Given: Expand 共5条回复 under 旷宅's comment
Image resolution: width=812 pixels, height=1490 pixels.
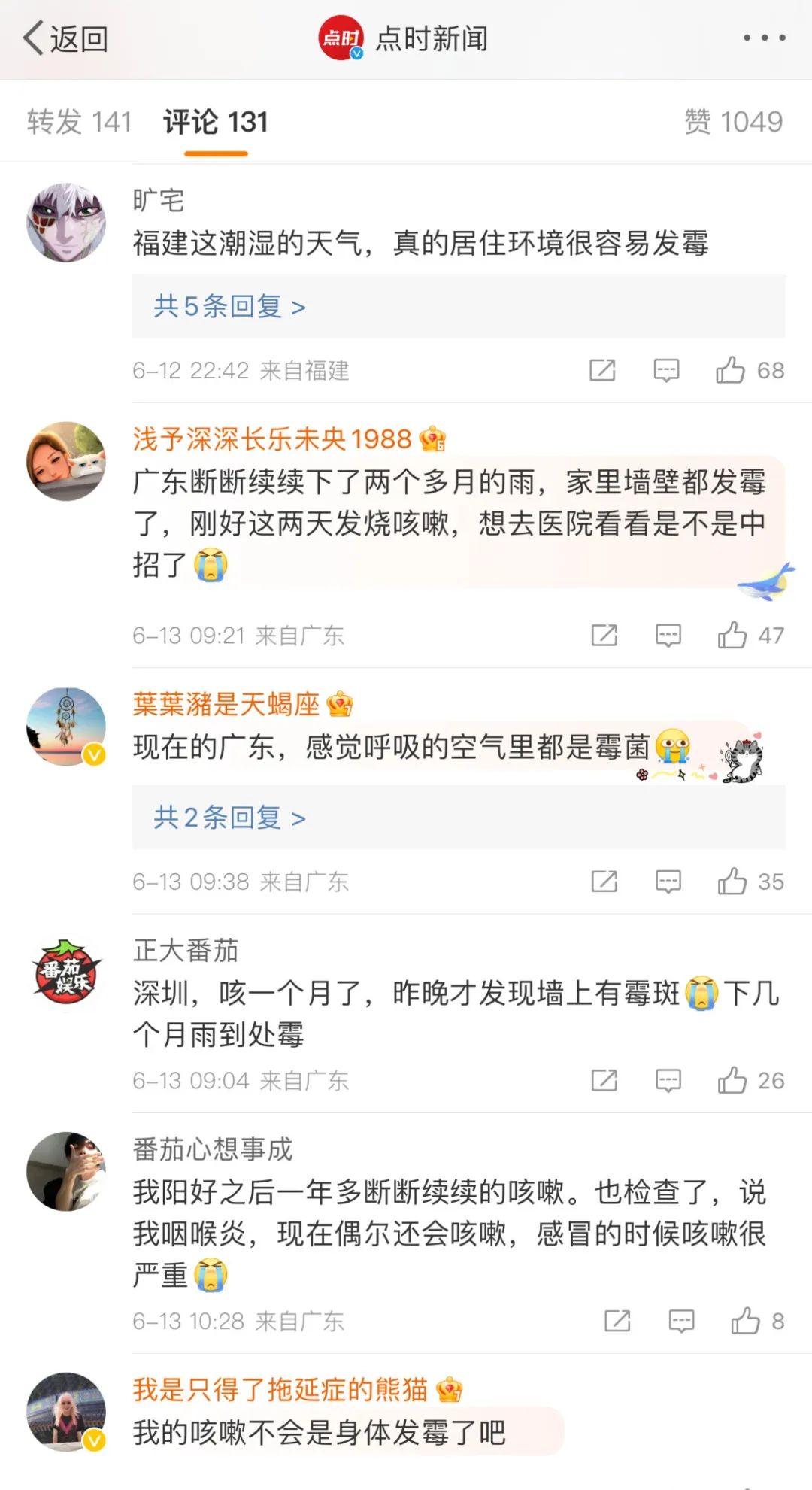Looking at the screenshot, I should (229, 307).
